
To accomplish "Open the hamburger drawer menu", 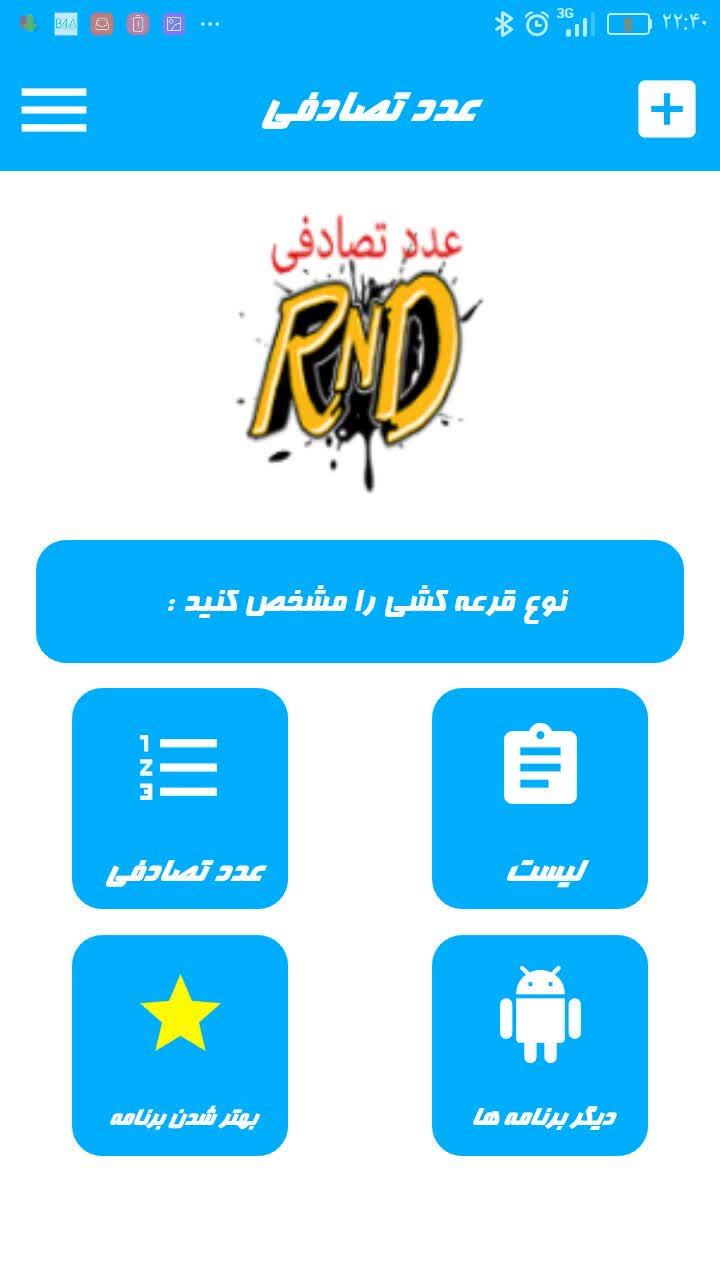I will click(54, 109).
